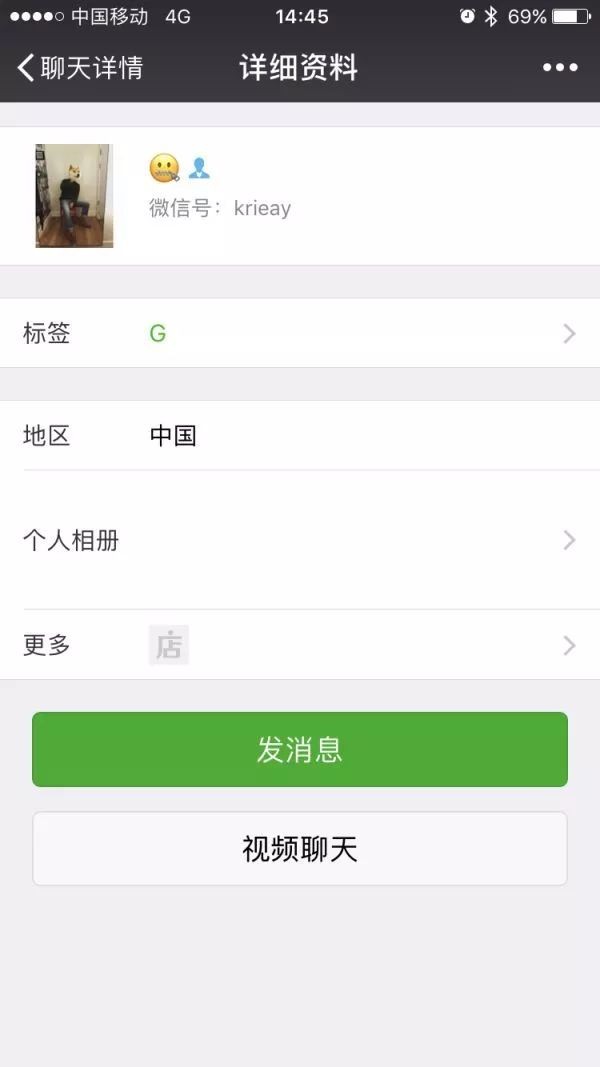
Task: View the contact's profile photo
Action: [74, 196]
